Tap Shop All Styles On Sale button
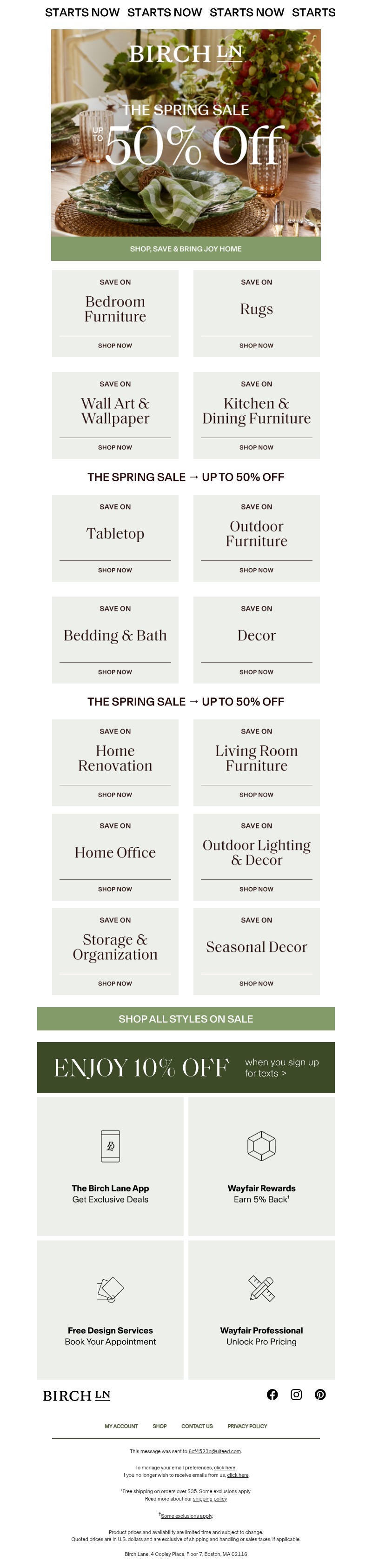 tap(186, 1019)
